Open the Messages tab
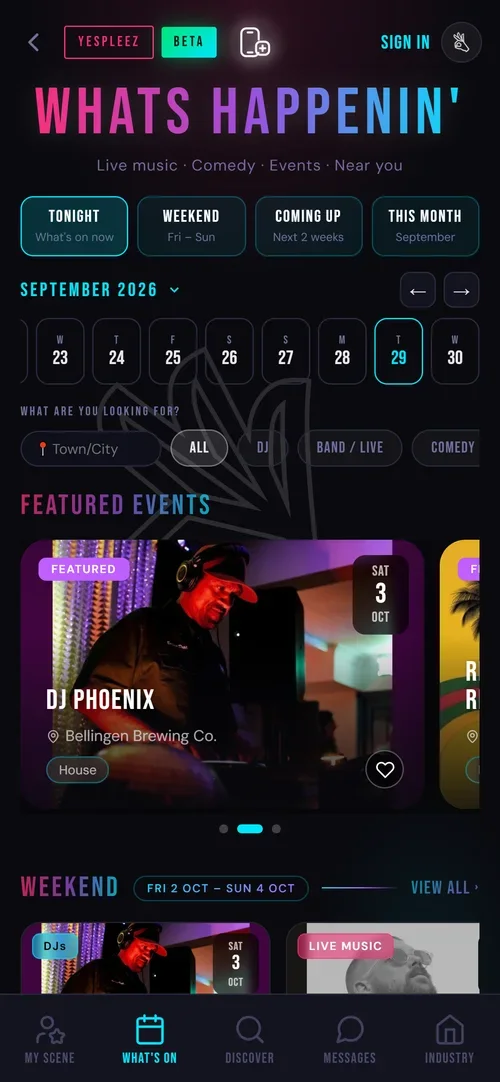 click(x=350, y=1039)
